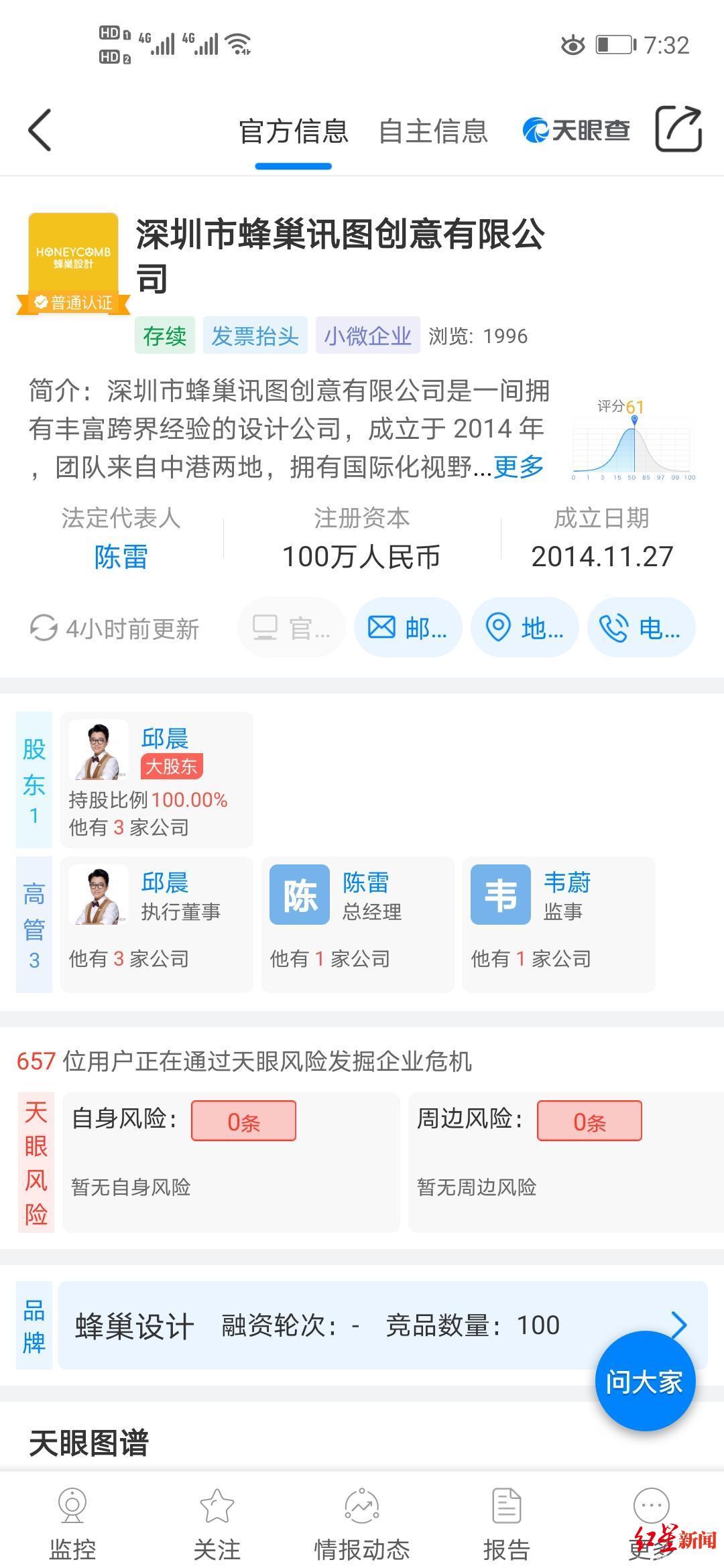The width and height of the screenshot is (724, 1568).
Task: View general manager 陈雷's executive card
Action: click(358, 925)
